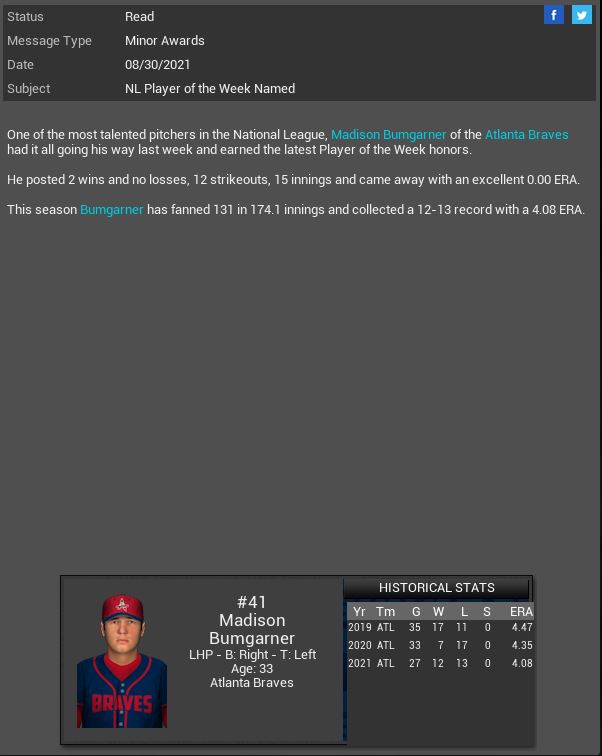Screen dimensions: 602x756
Task: Open the Bumgarner link in season summary
Action: tap(111, 210)
